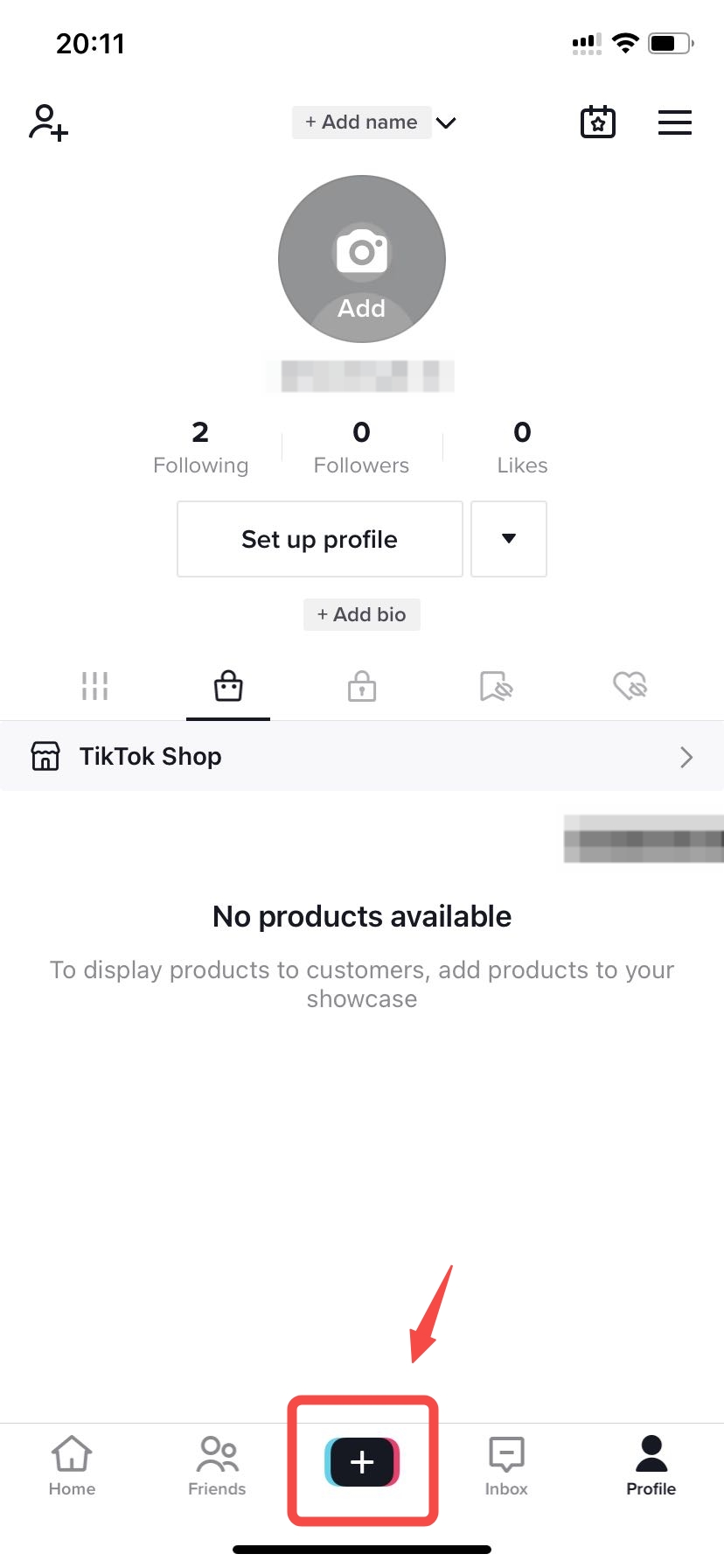View the Followers list
This screenshot has height=1568, width=724.
(361, 447)
